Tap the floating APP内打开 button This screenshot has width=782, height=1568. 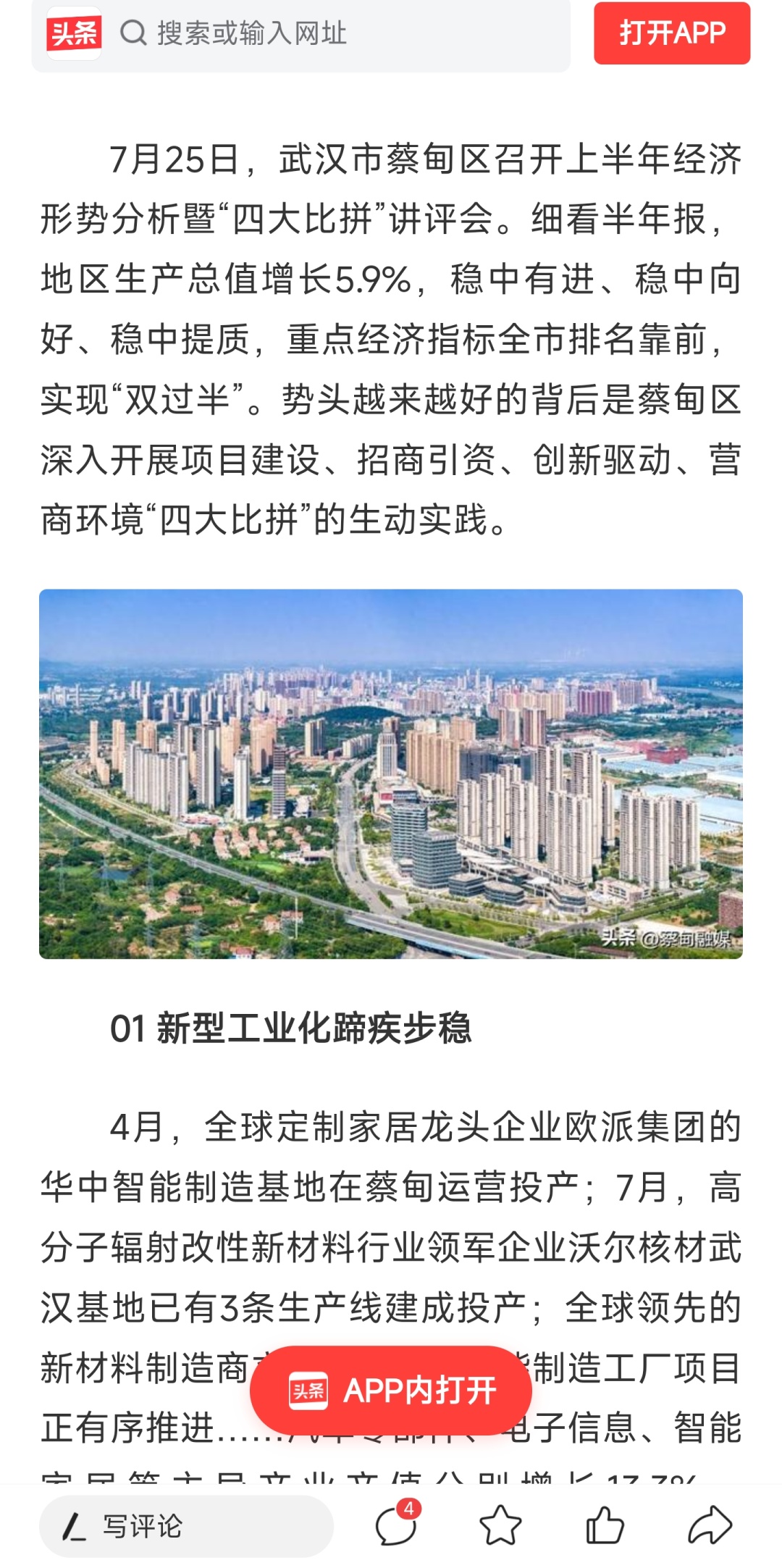pyautogui.click(x=391, y=1390)
